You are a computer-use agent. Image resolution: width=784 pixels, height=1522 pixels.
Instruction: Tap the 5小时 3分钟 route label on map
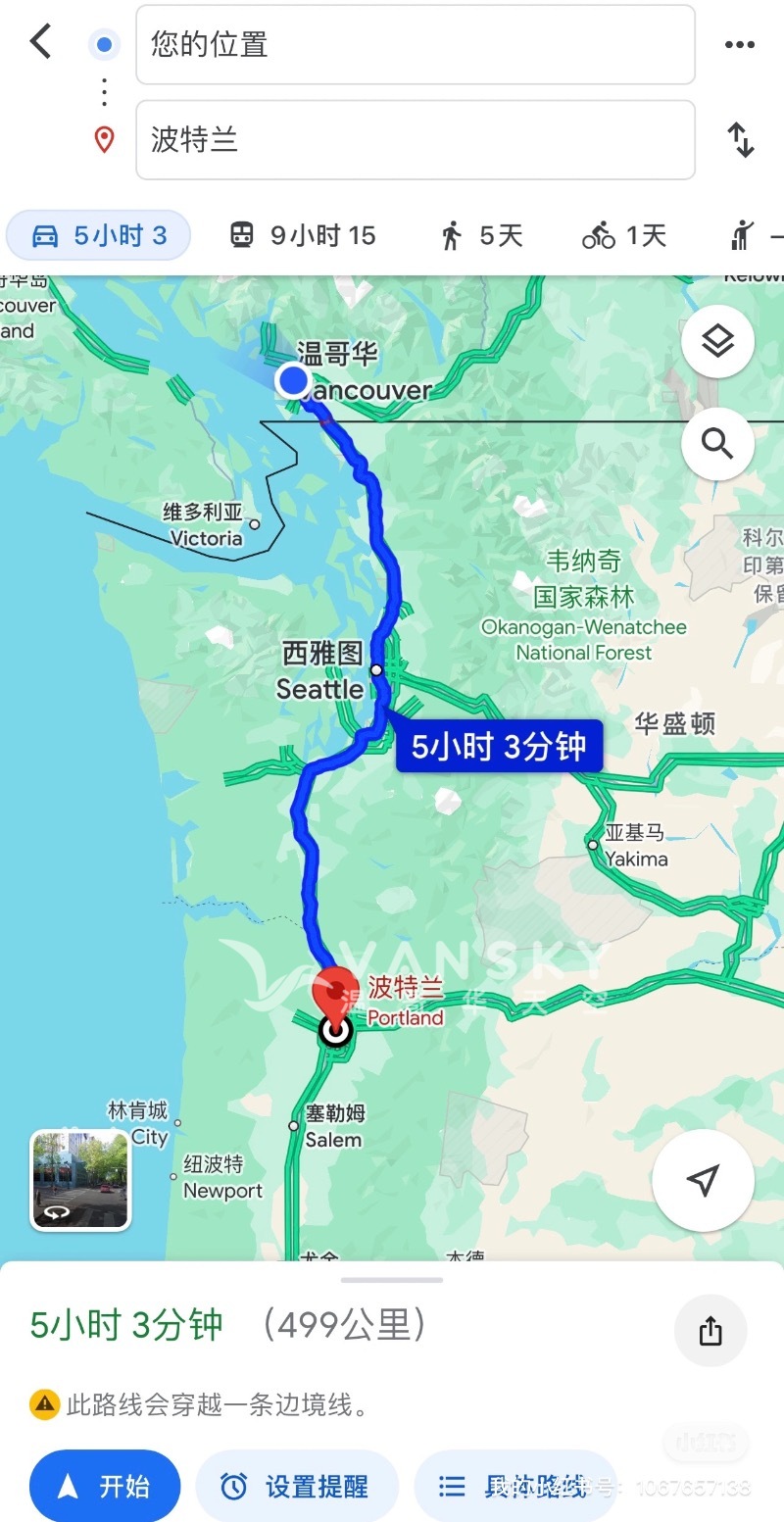click(498, 748)
